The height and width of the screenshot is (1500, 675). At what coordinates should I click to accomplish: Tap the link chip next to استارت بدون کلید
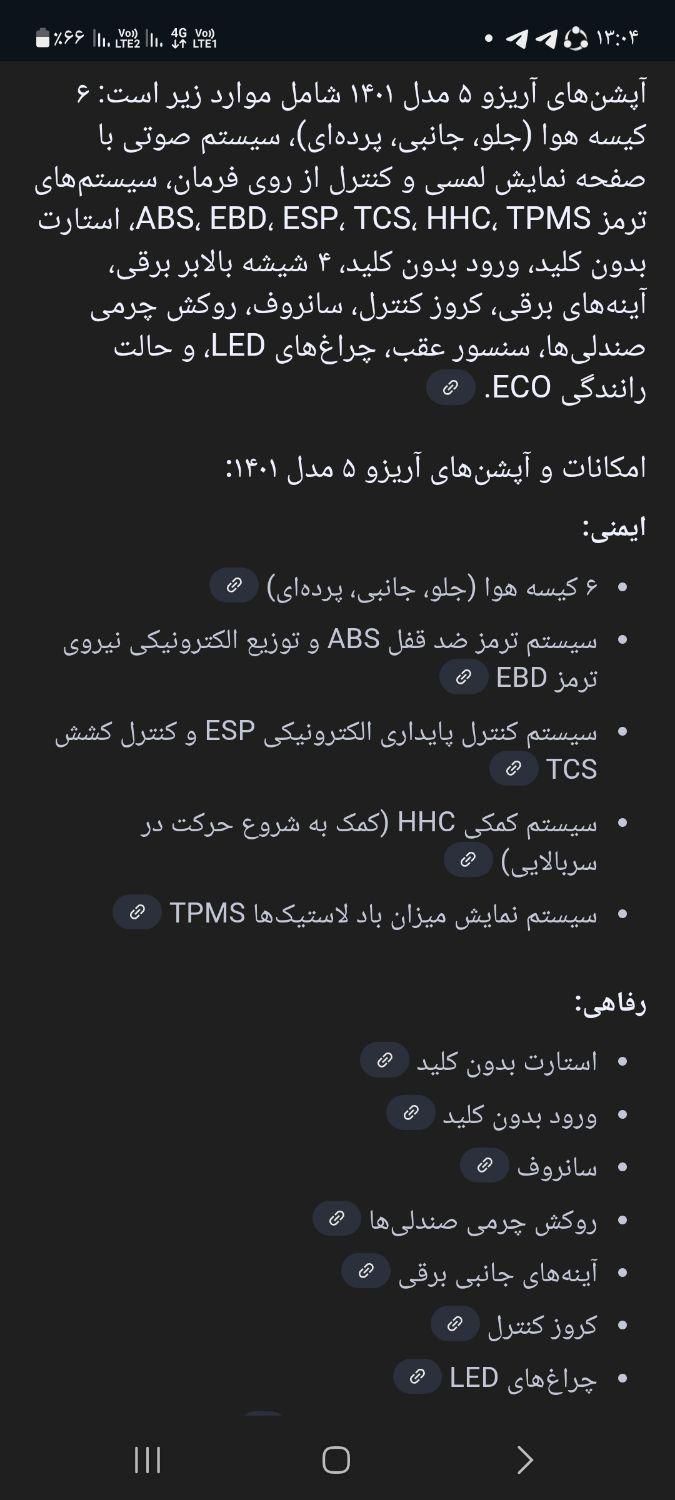(x=385, y=1060)
